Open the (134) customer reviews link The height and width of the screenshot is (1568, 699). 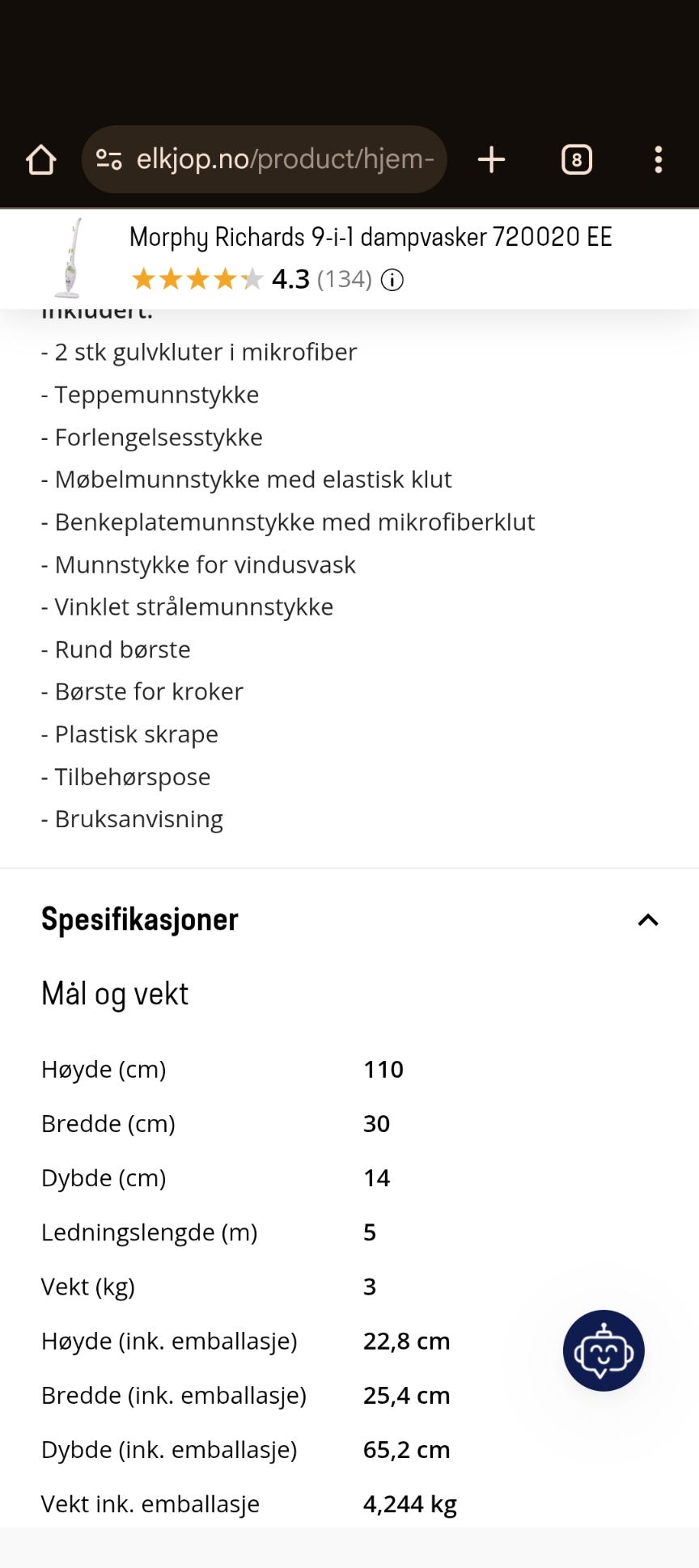coord(343,281)
